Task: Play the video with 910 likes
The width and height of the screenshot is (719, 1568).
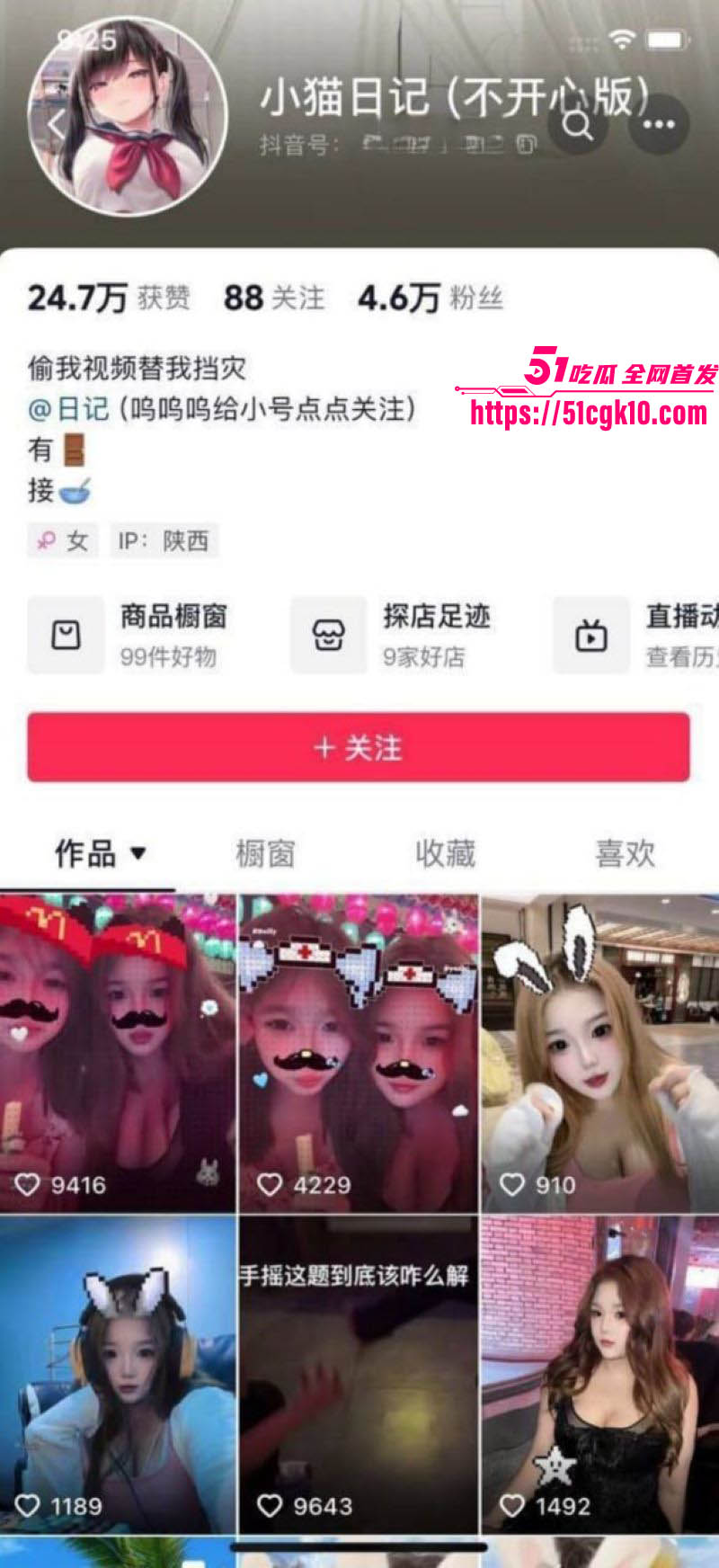Action: coord(599,1052)
